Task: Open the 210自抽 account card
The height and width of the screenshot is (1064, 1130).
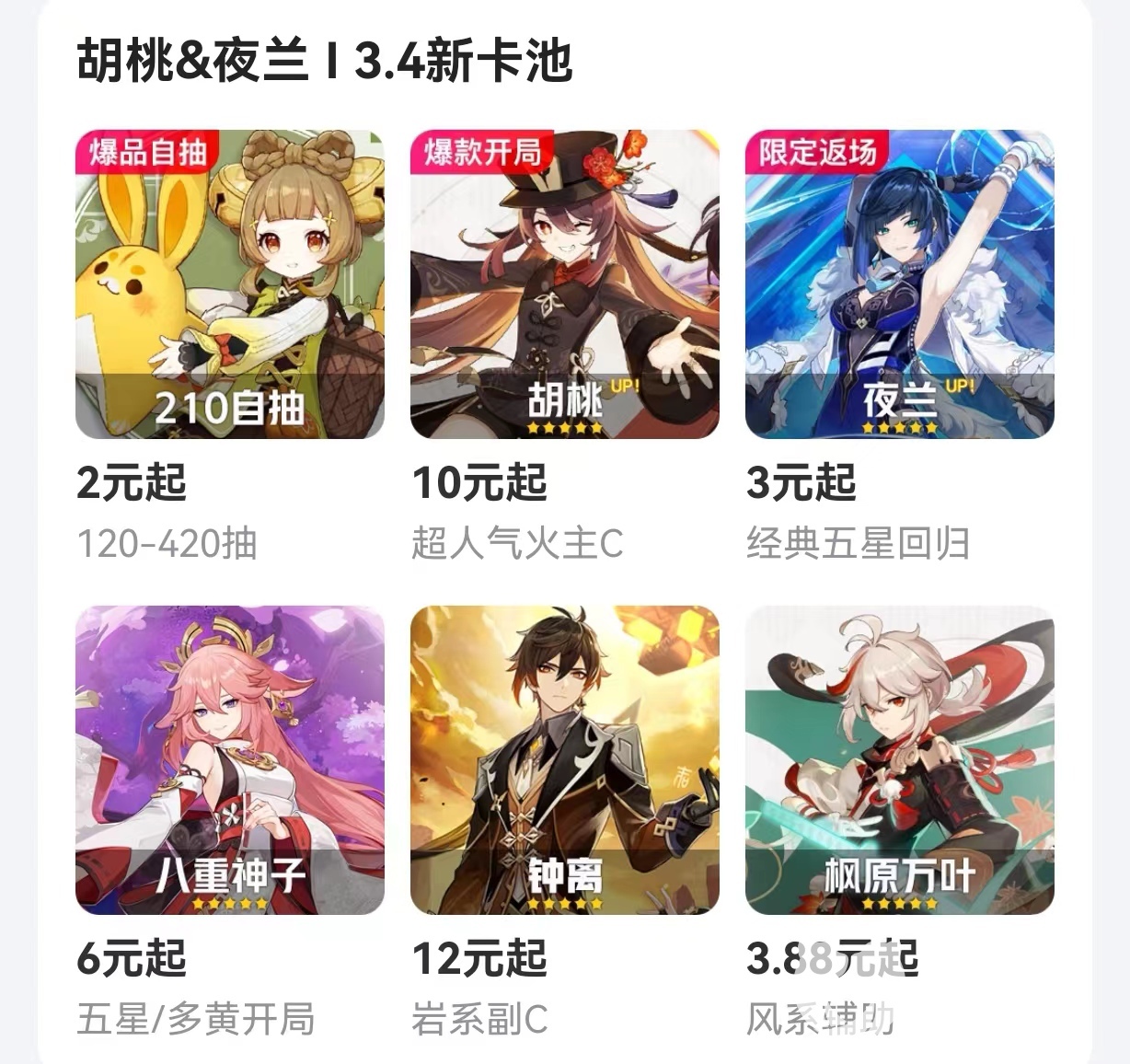Action: click(x=229, y=284)
